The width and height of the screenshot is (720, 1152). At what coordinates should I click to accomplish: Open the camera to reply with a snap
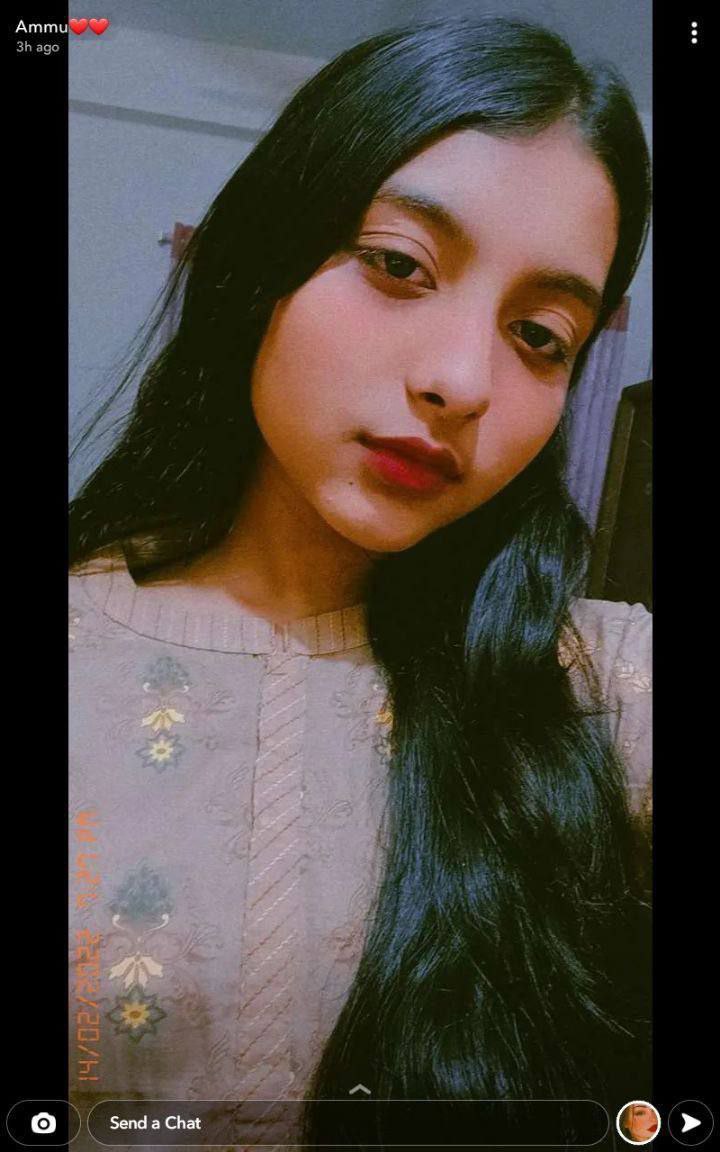coord(43,1123)
